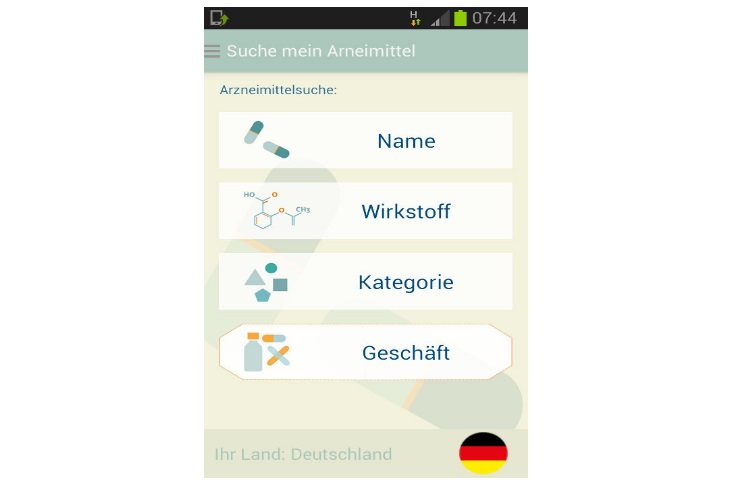Search medicine by Name
Viewport: 730px width, 484px height.
tap(365, 141)
